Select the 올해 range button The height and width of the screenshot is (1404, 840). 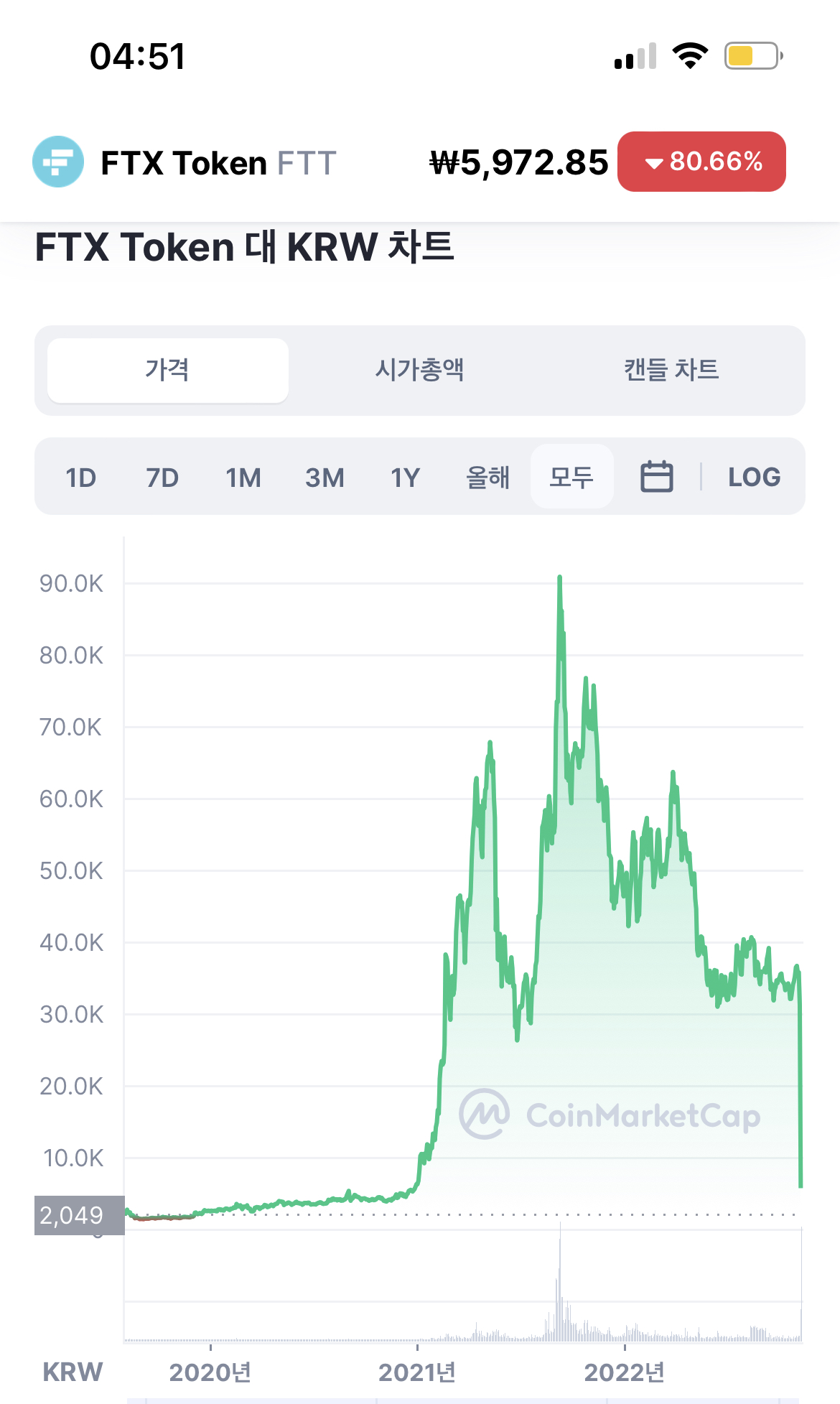point(488,476)
